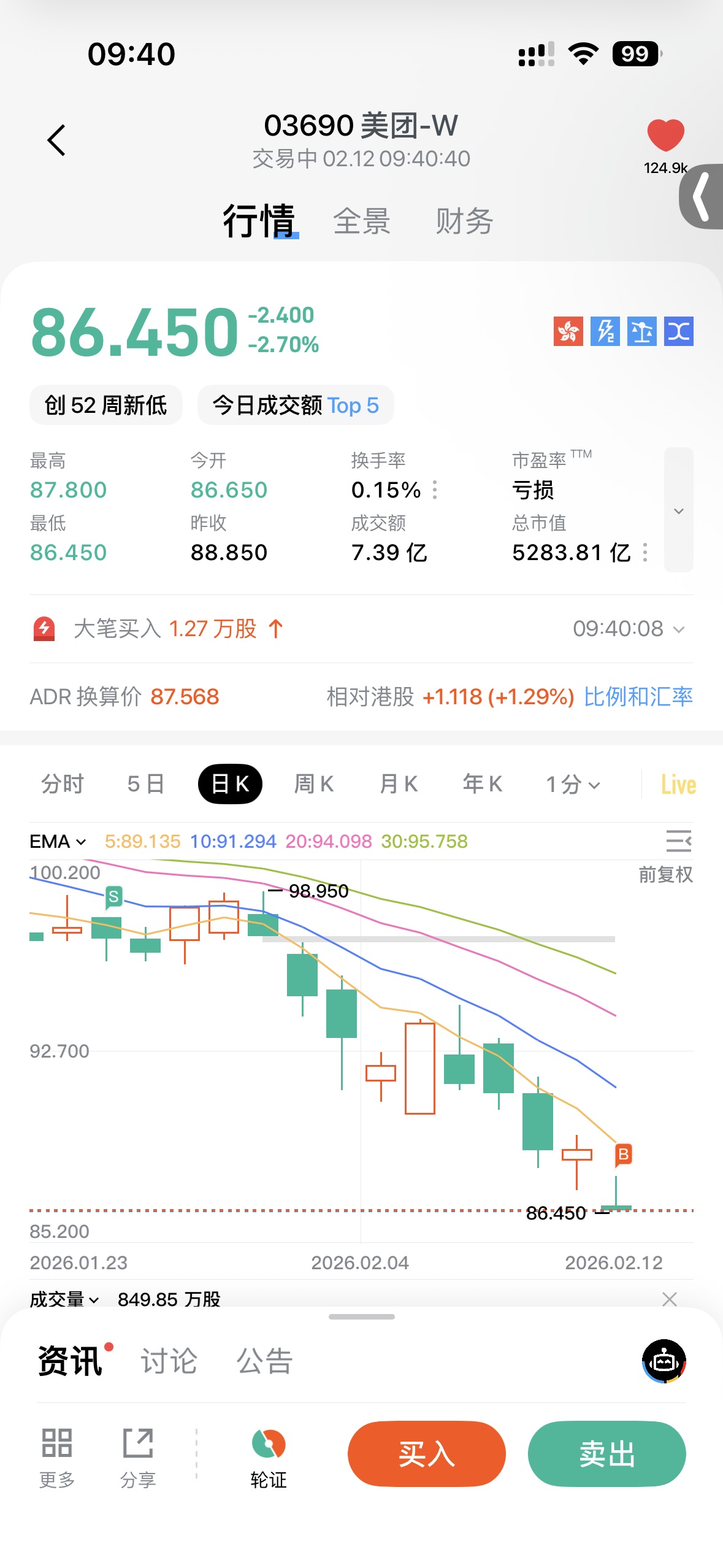Switch to the 财务 tab

click(x=464, y=221)
